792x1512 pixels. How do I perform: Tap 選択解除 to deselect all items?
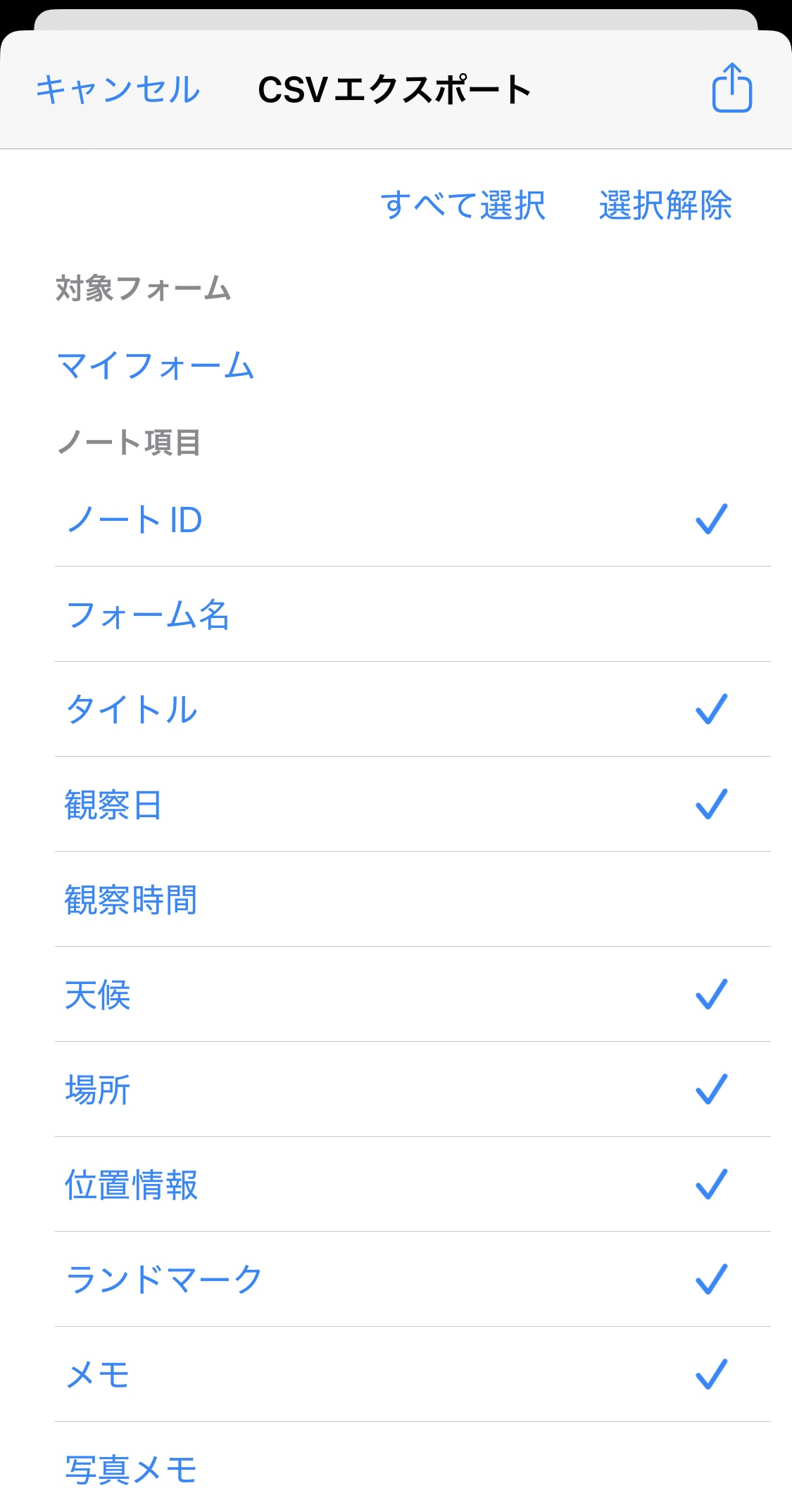point(665,206)
